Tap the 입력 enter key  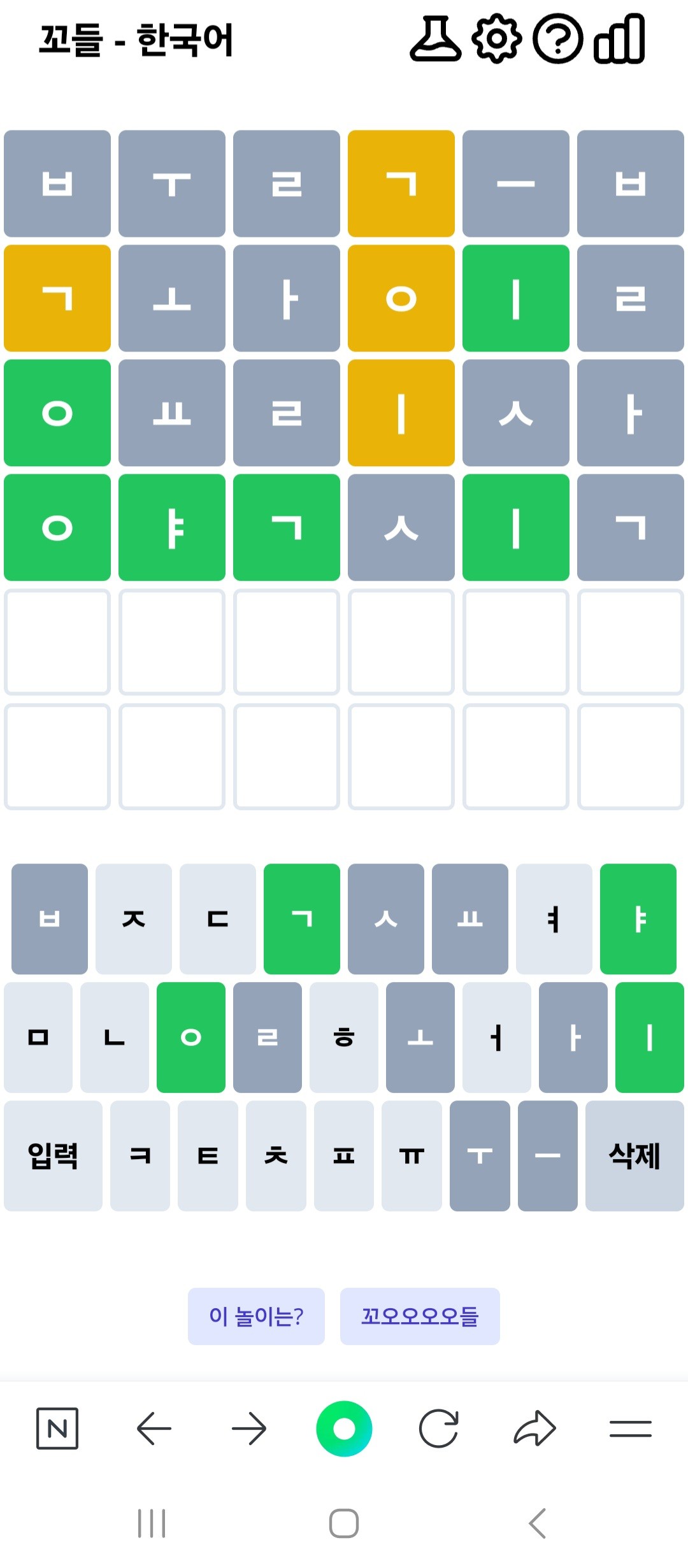pos(53,1156)
